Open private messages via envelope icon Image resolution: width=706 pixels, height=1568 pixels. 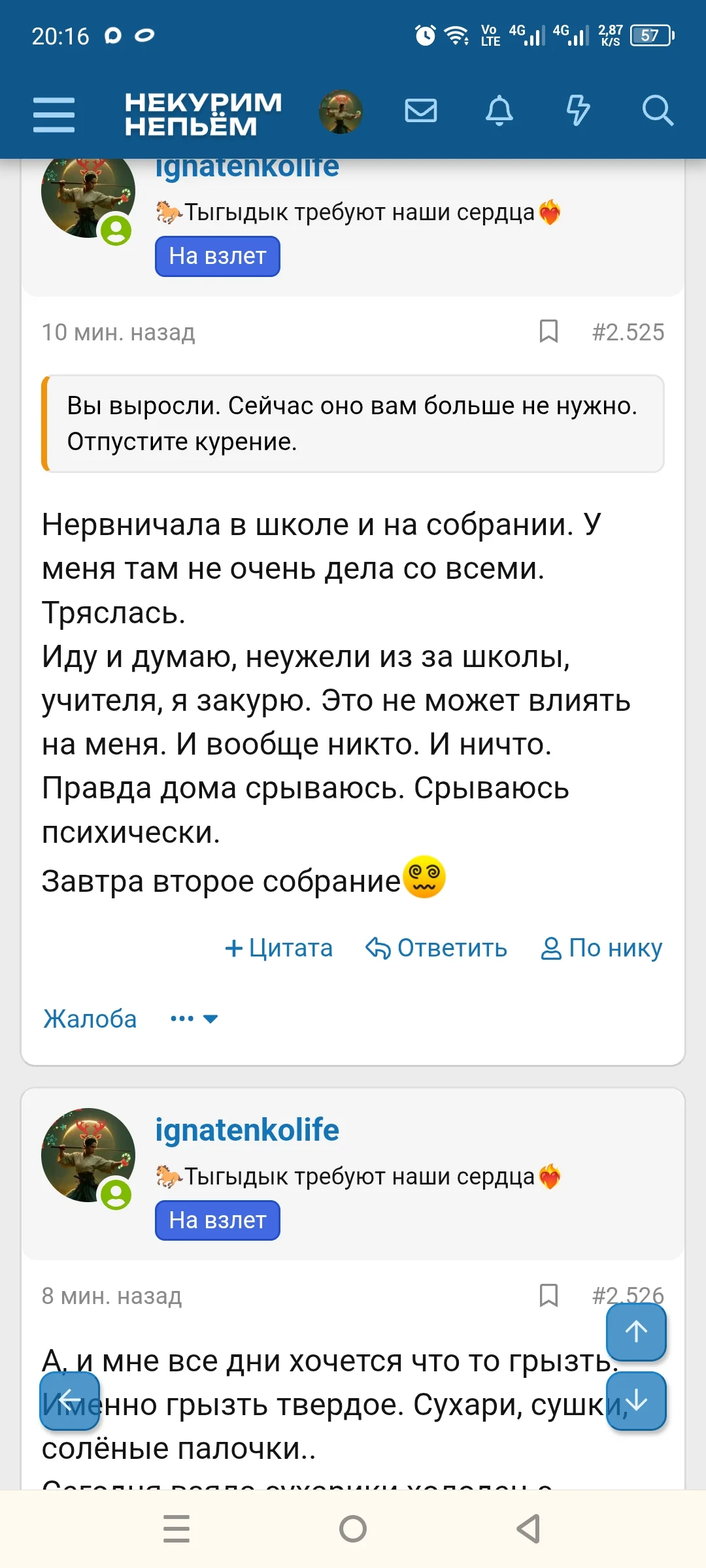tap(420, 111)
